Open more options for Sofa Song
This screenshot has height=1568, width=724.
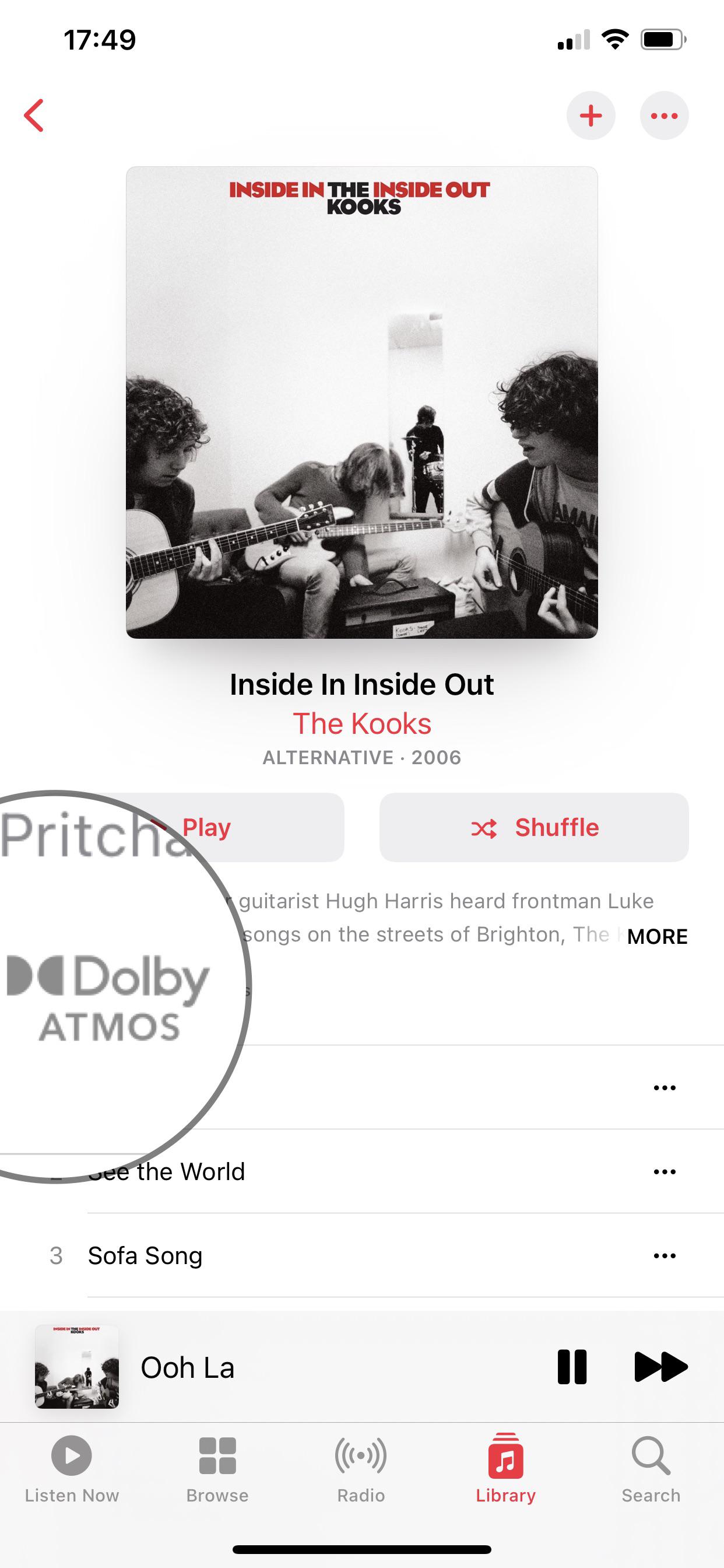(x=664, y=1255)
